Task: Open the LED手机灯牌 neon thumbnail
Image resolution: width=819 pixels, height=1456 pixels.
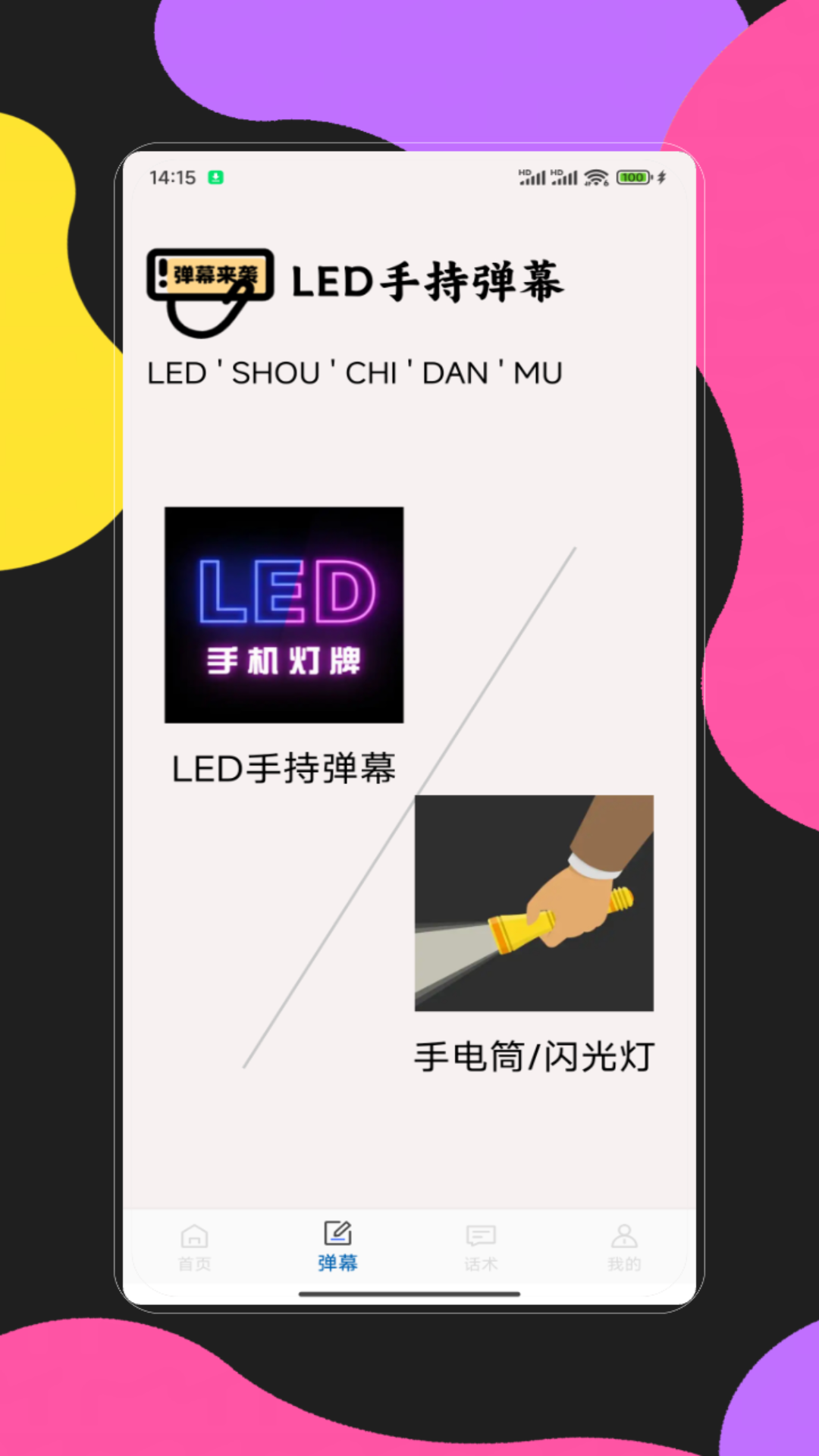Action: [284, 615]
